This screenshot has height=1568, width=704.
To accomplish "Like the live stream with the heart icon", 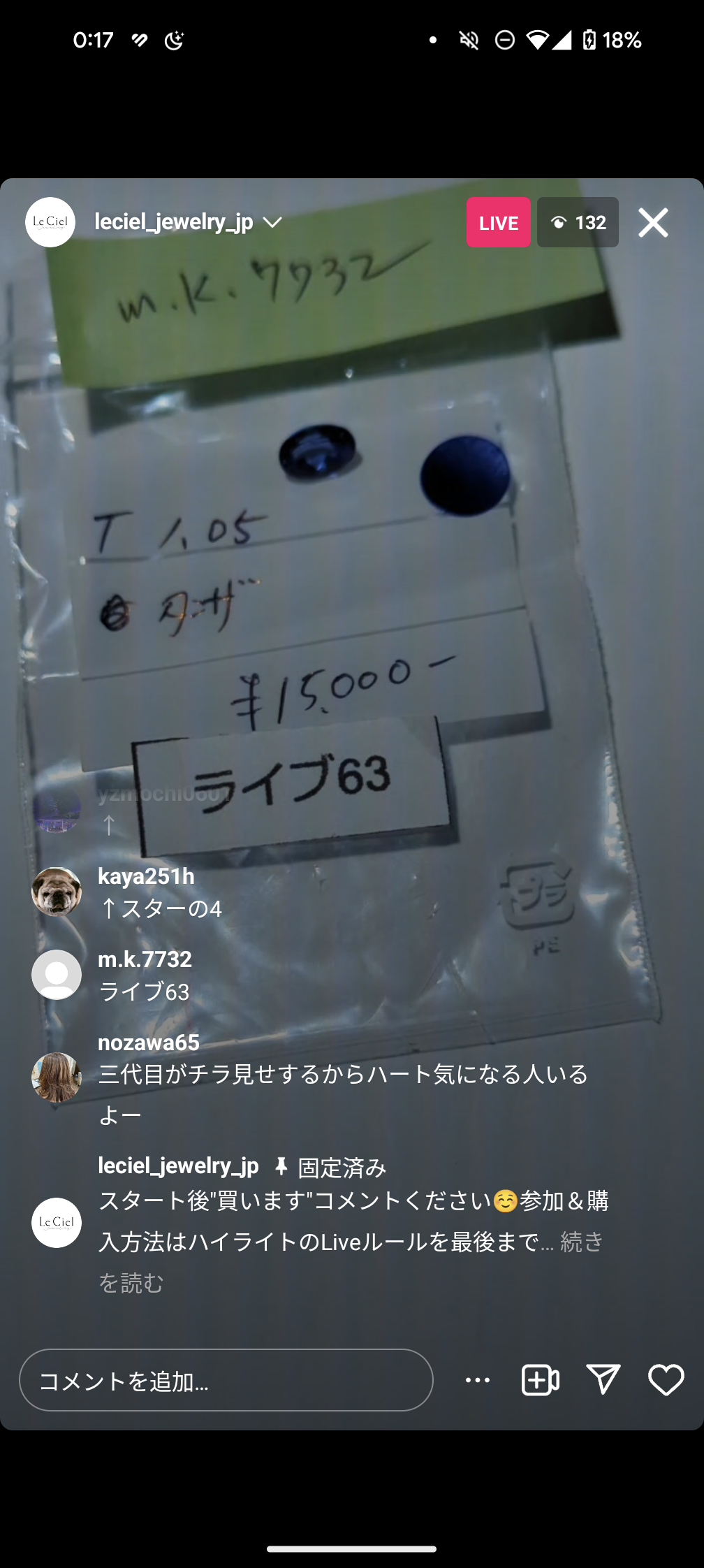I will point(665,1380).
